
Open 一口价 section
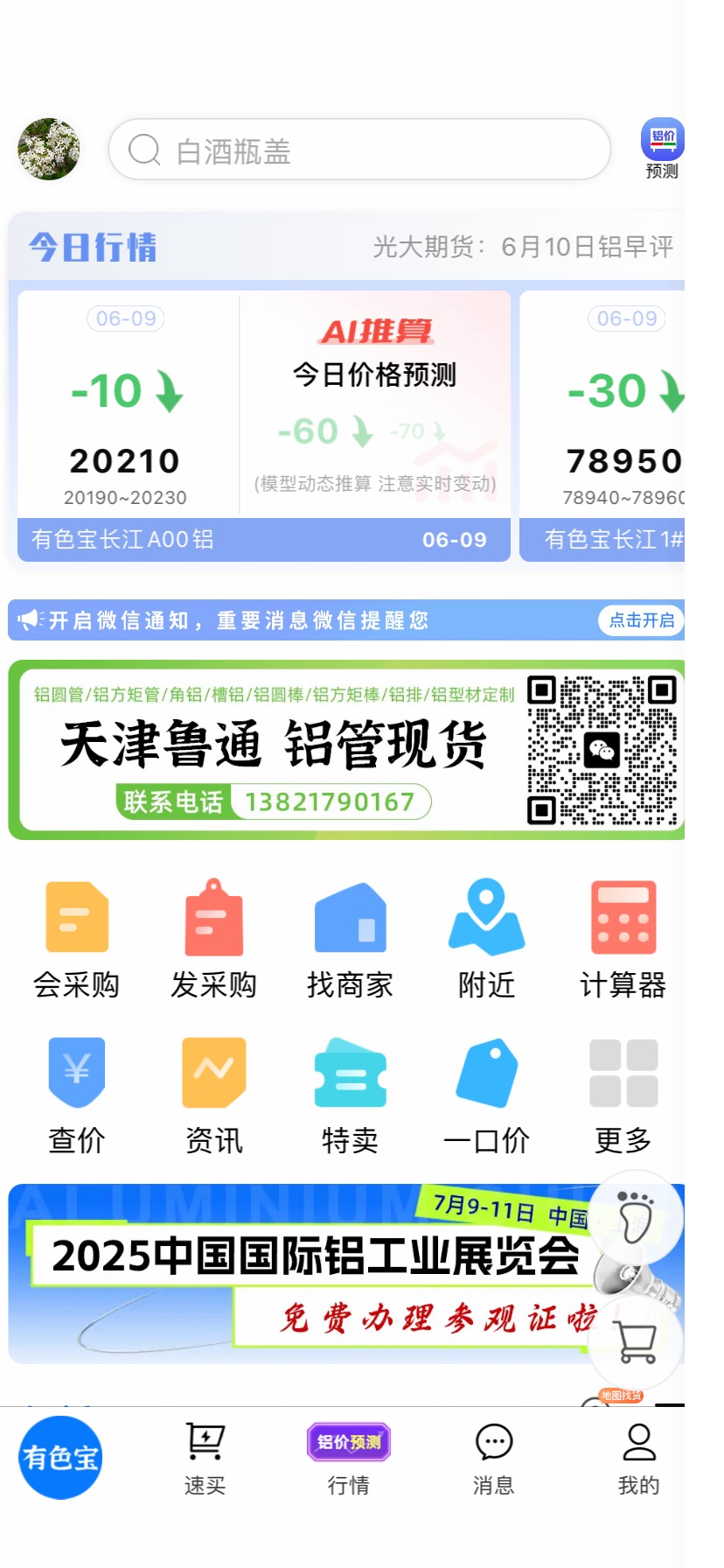(x=486, y=1096)
